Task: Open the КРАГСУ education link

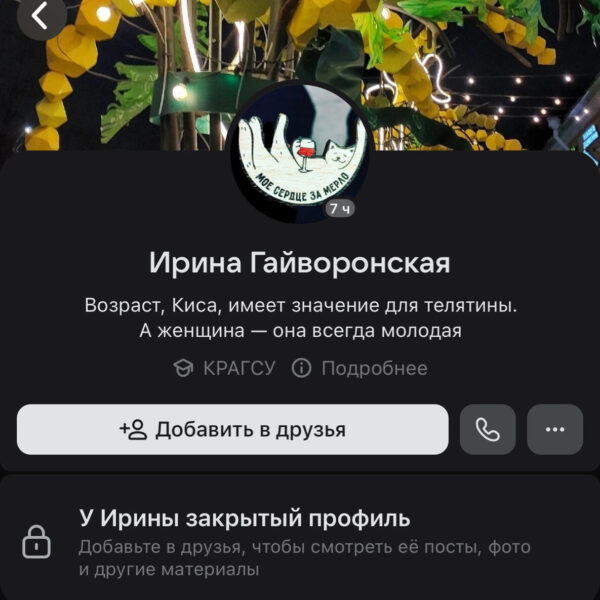Action: pos(225,368)
